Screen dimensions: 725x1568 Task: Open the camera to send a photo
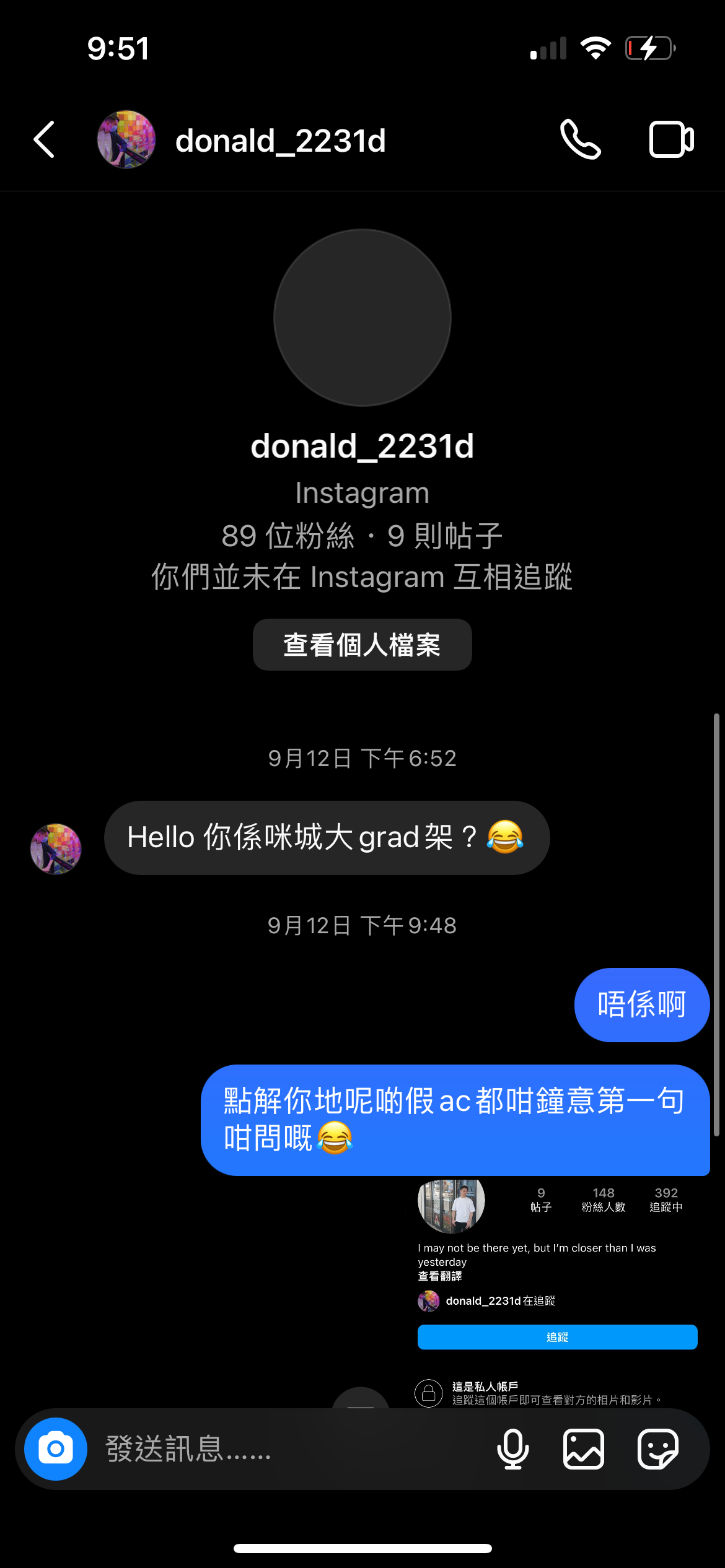point(55,1449)
